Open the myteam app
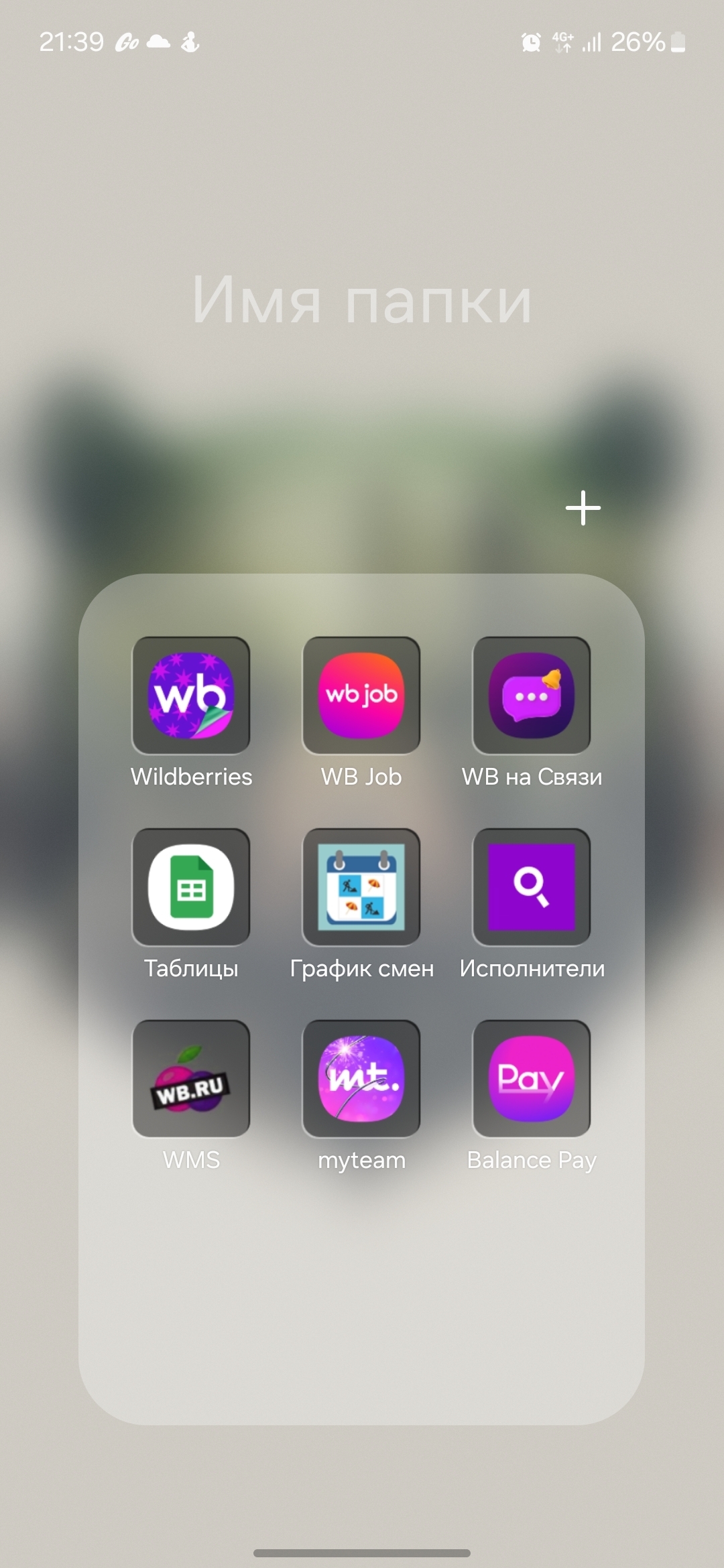This screenshot has width=724, height=1568. (x=361, y=1079)
